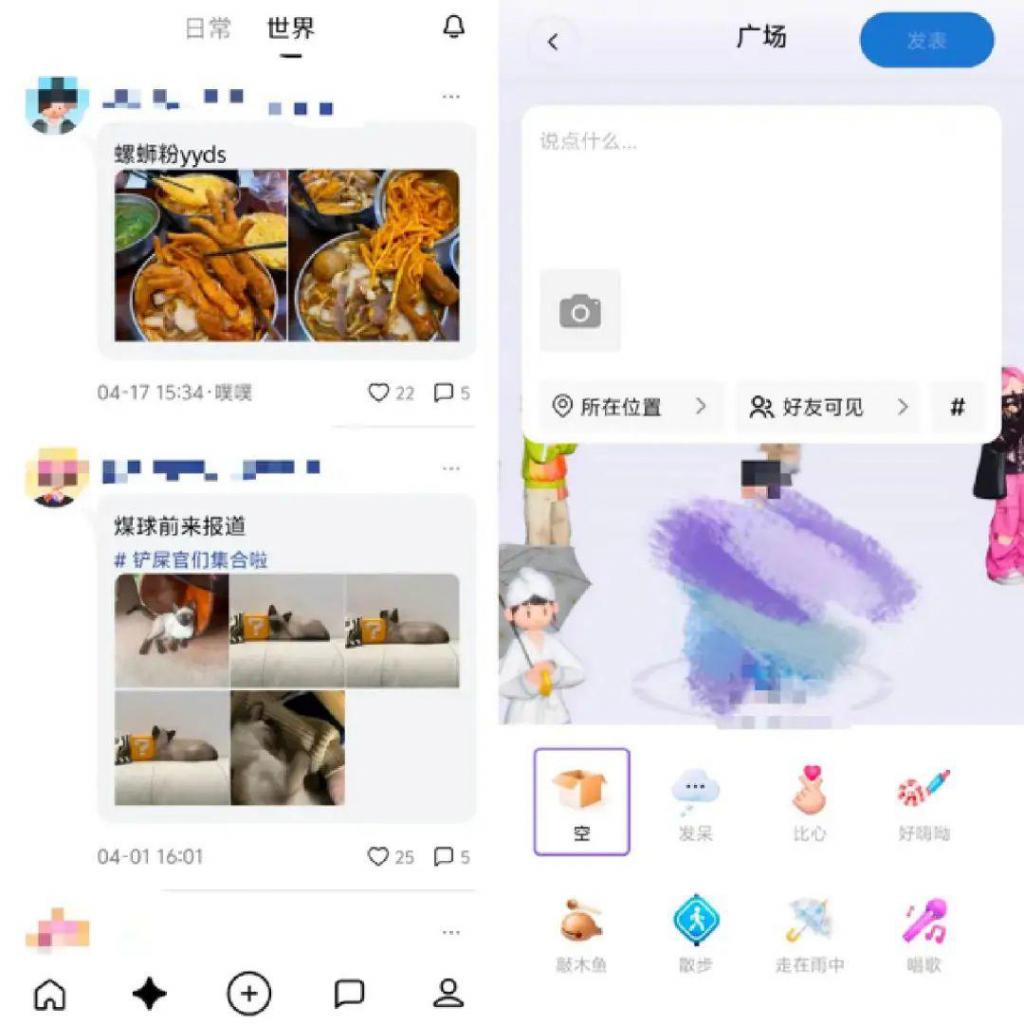1024x1024 pixels.
Task: Select the 比心 action
Action: pos(809,802)
